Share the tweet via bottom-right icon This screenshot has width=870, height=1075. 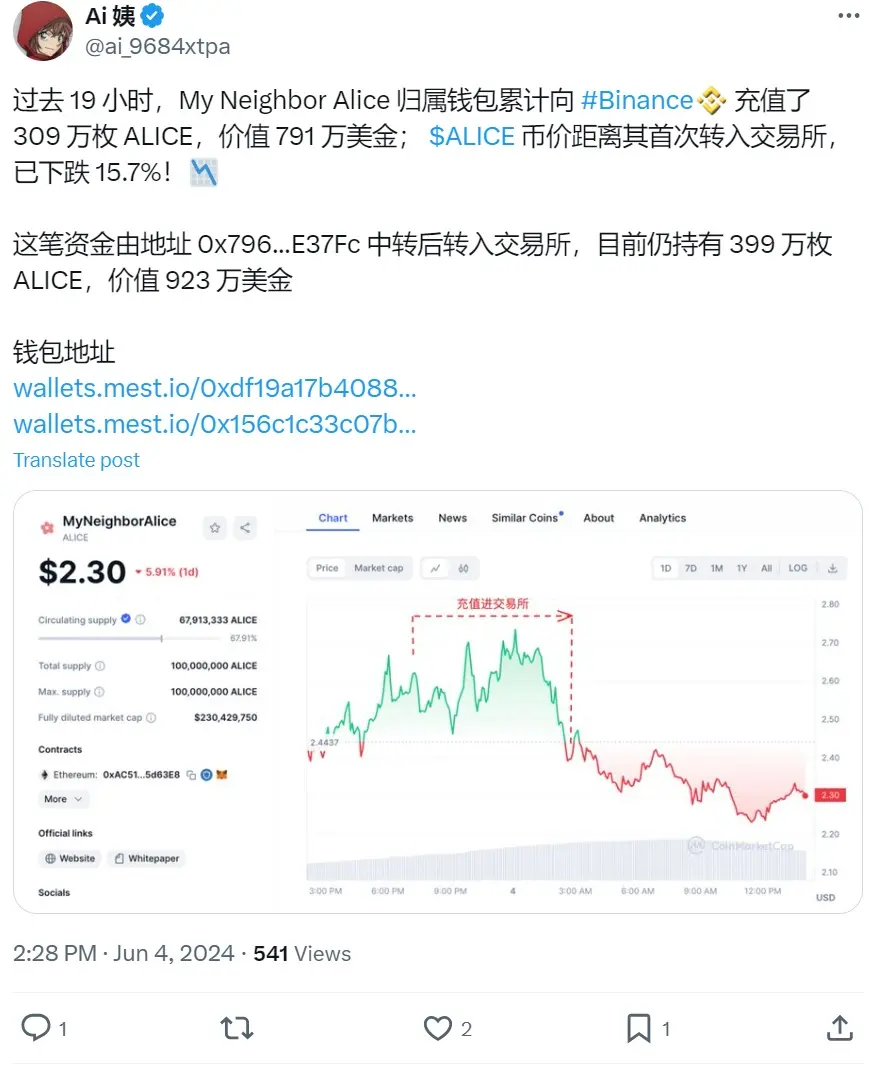coord(837,1027)
